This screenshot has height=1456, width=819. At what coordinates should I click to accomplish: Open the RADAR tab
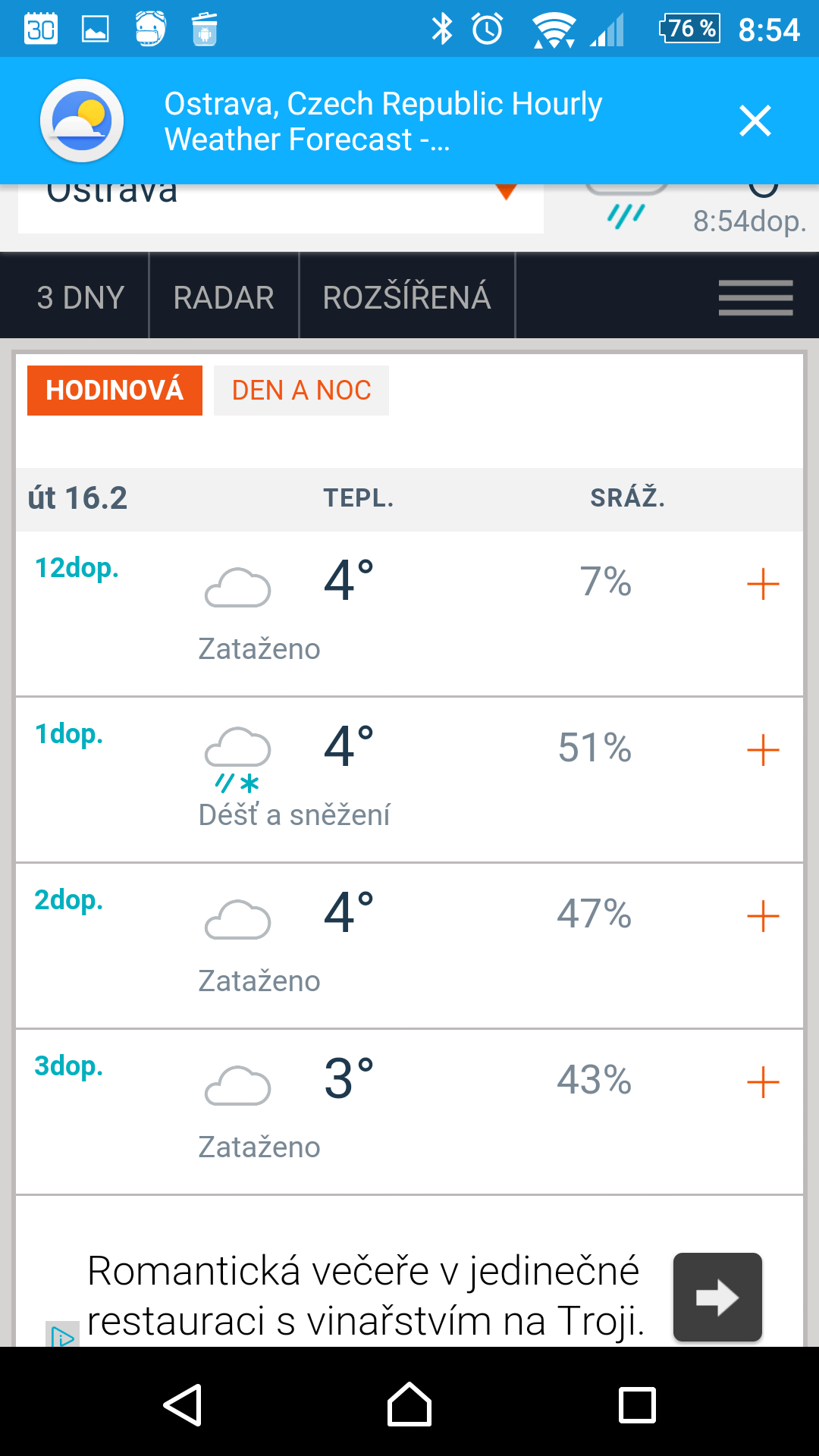click(224, 297)
